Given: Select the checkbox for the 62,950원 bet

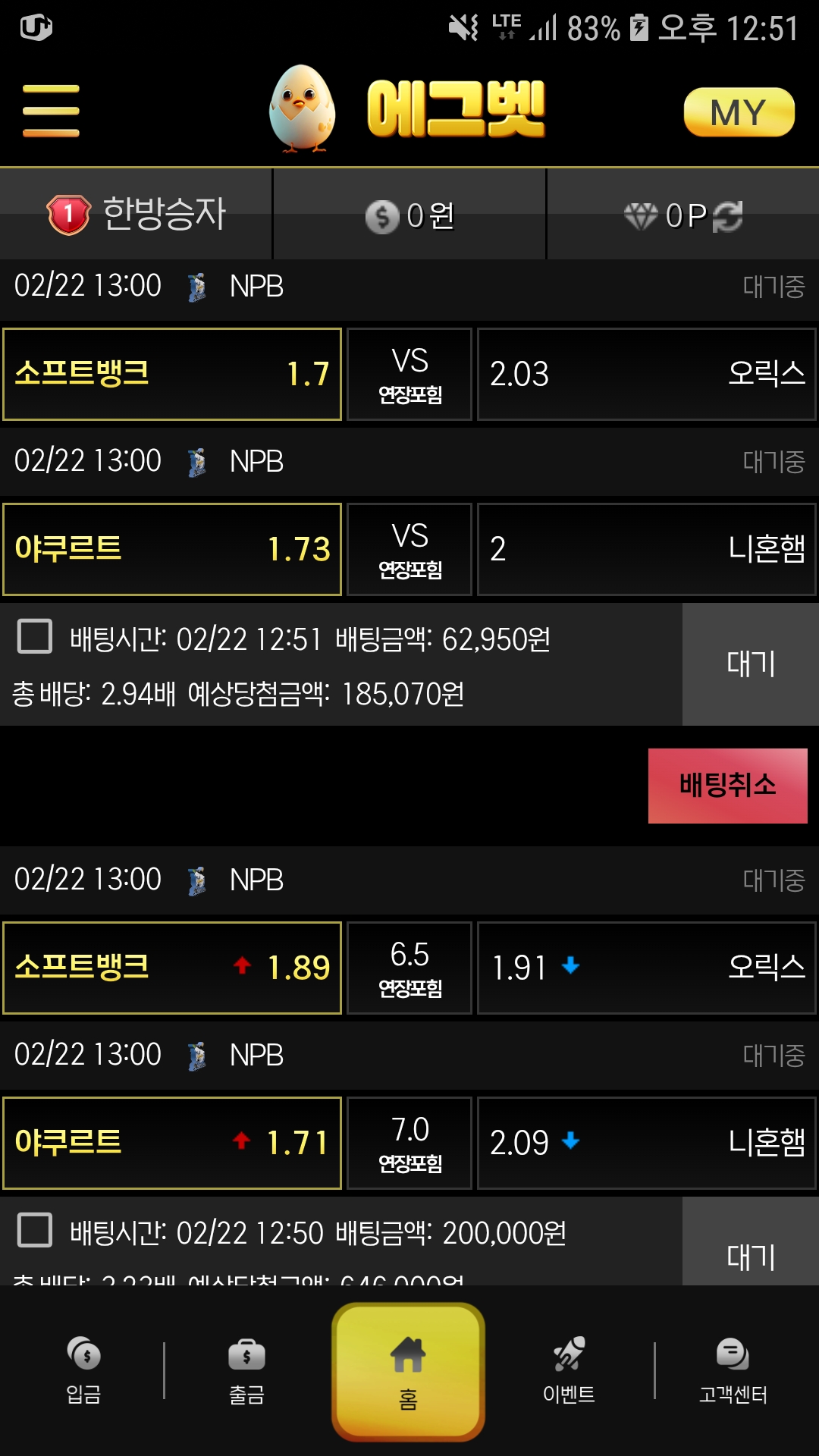Looking at the screenshot, I should (x=35, y=636).
